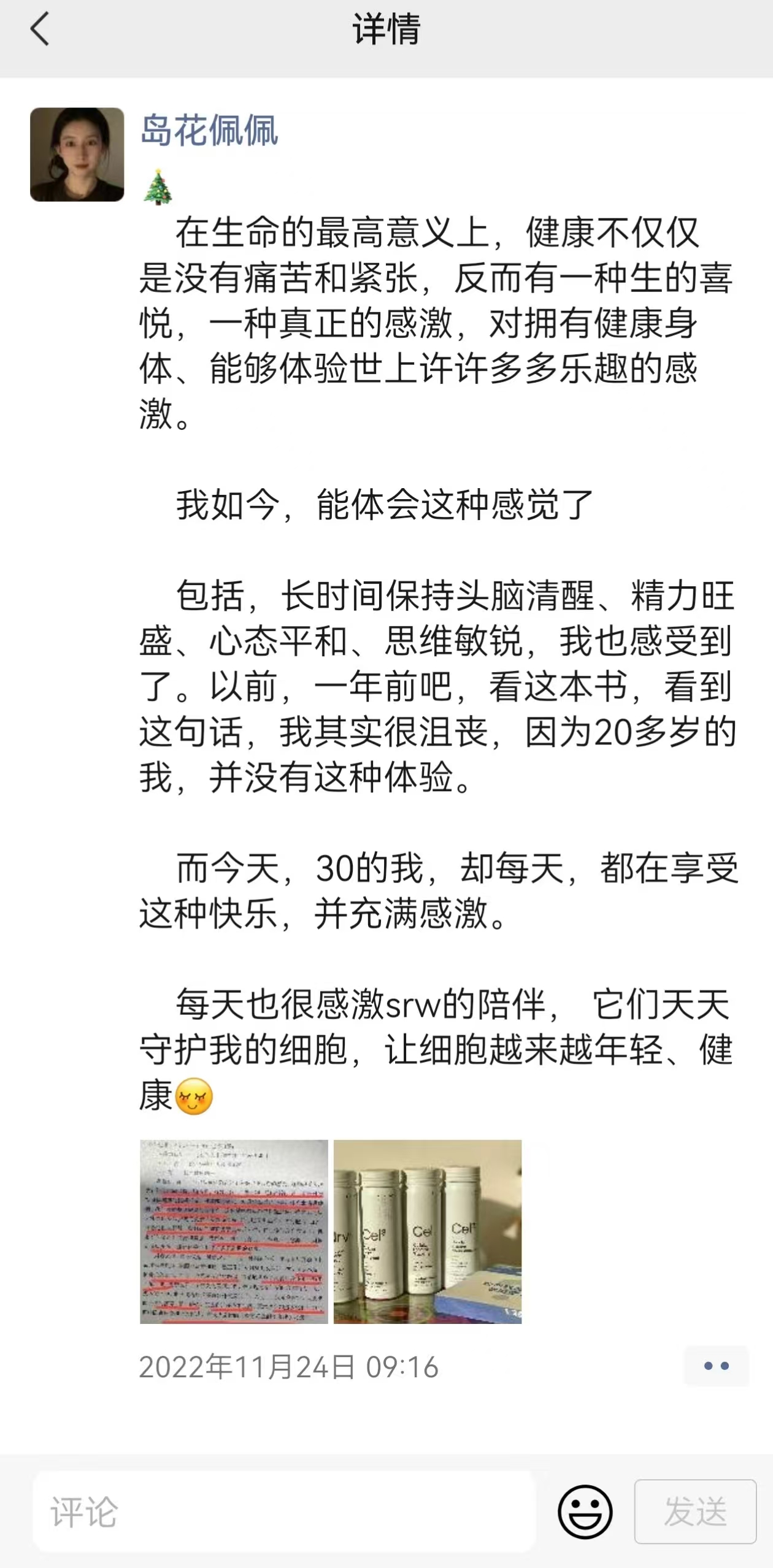This screenshot has height=1568, width=773.
Task: Open the emoji picker
Action: pyautogui.click(x=585, y=1512)
